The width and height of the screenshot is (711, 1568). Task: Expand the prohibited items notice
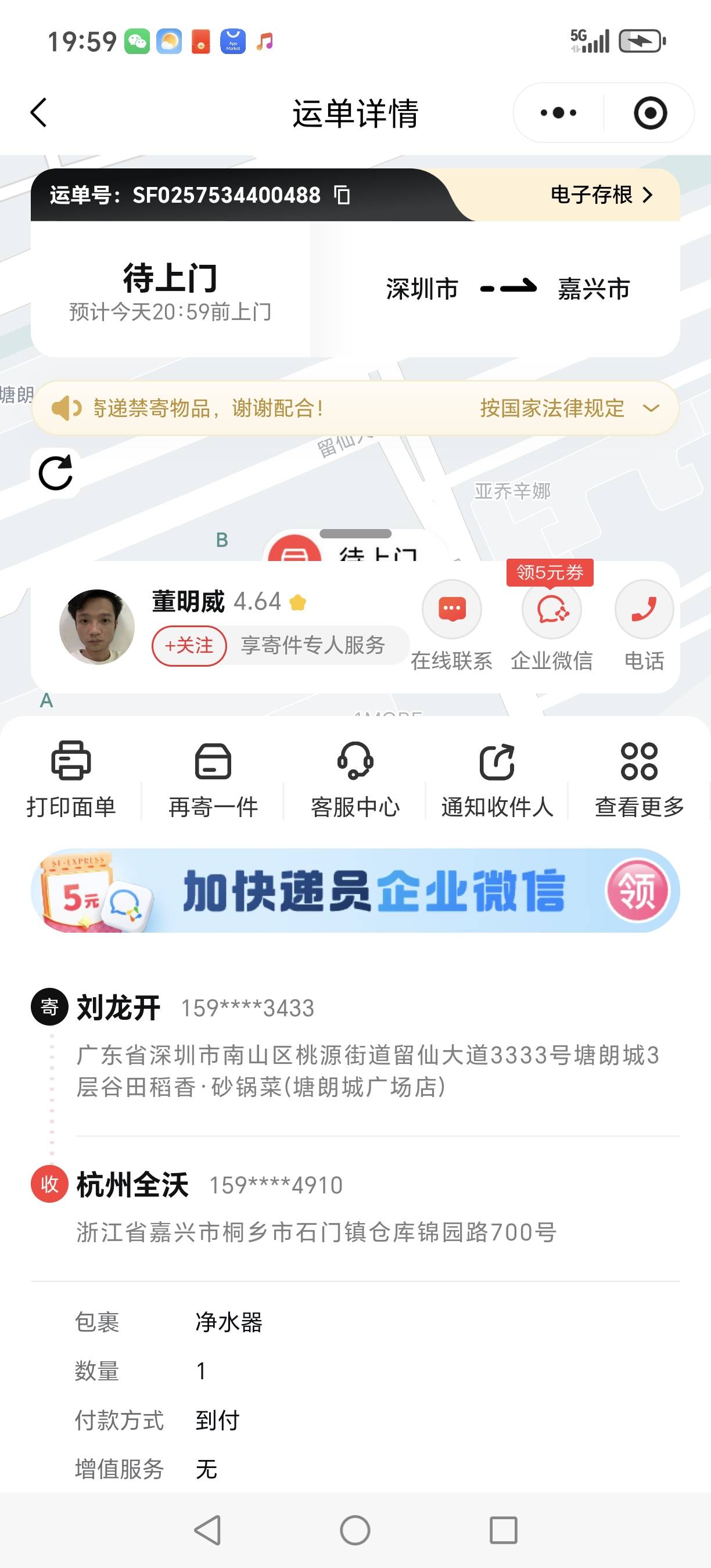click(651, 408)
